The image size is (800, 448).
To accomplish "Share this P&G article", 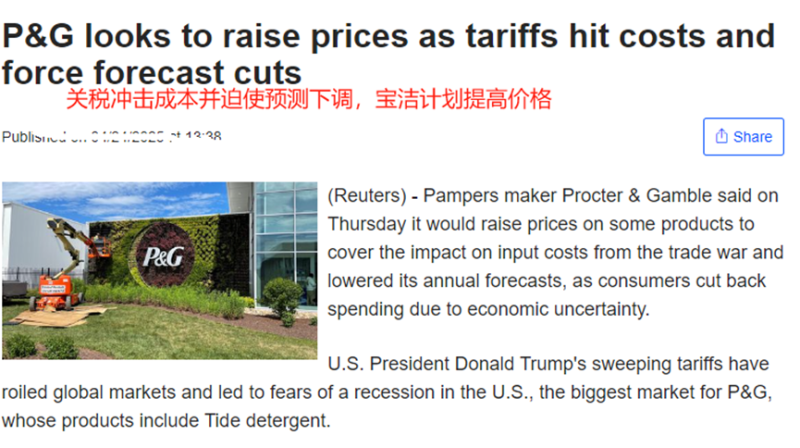I will 743,137.
